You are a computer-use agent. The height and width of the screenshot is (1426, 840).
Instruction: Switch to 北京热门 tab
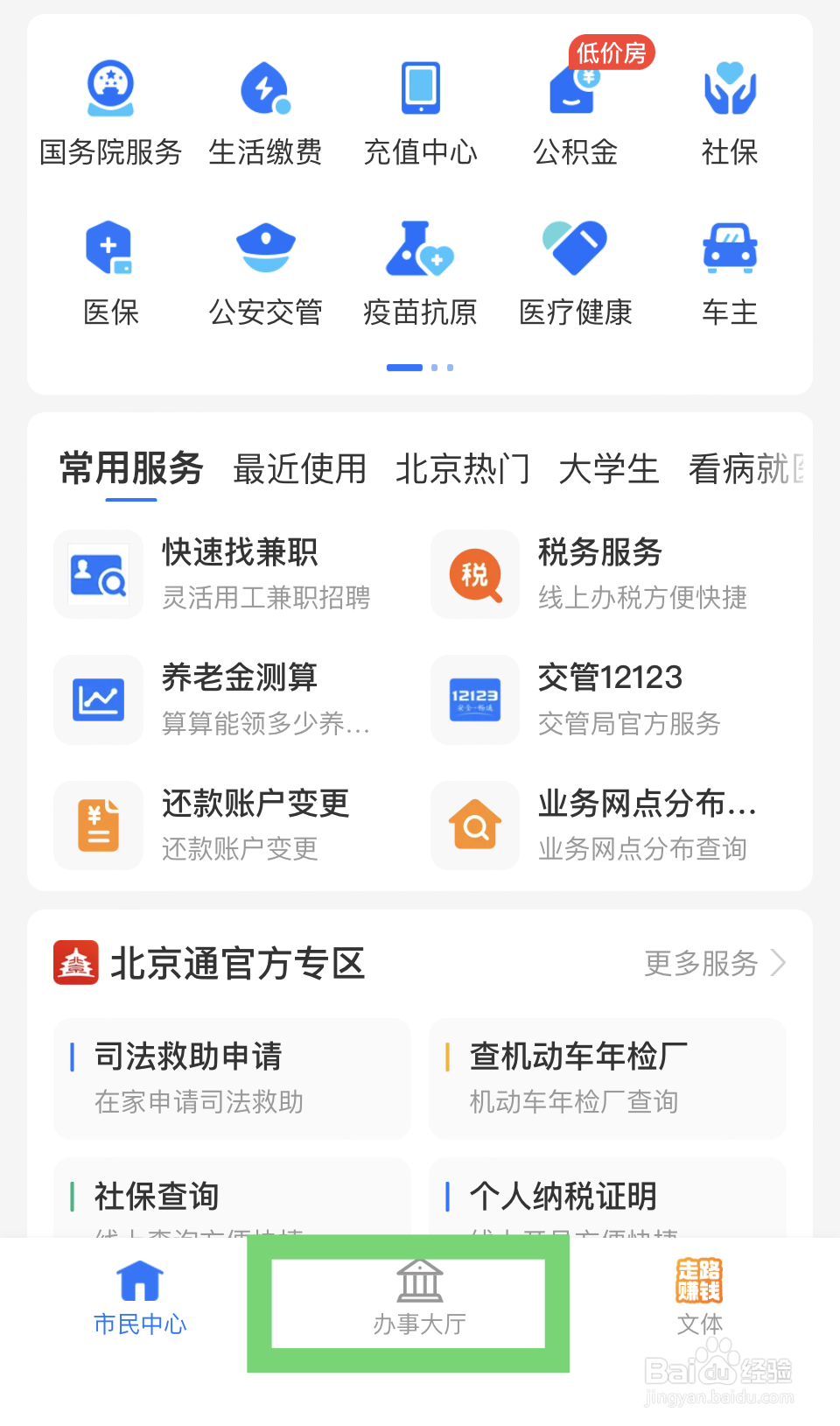(x=462, y=469)
